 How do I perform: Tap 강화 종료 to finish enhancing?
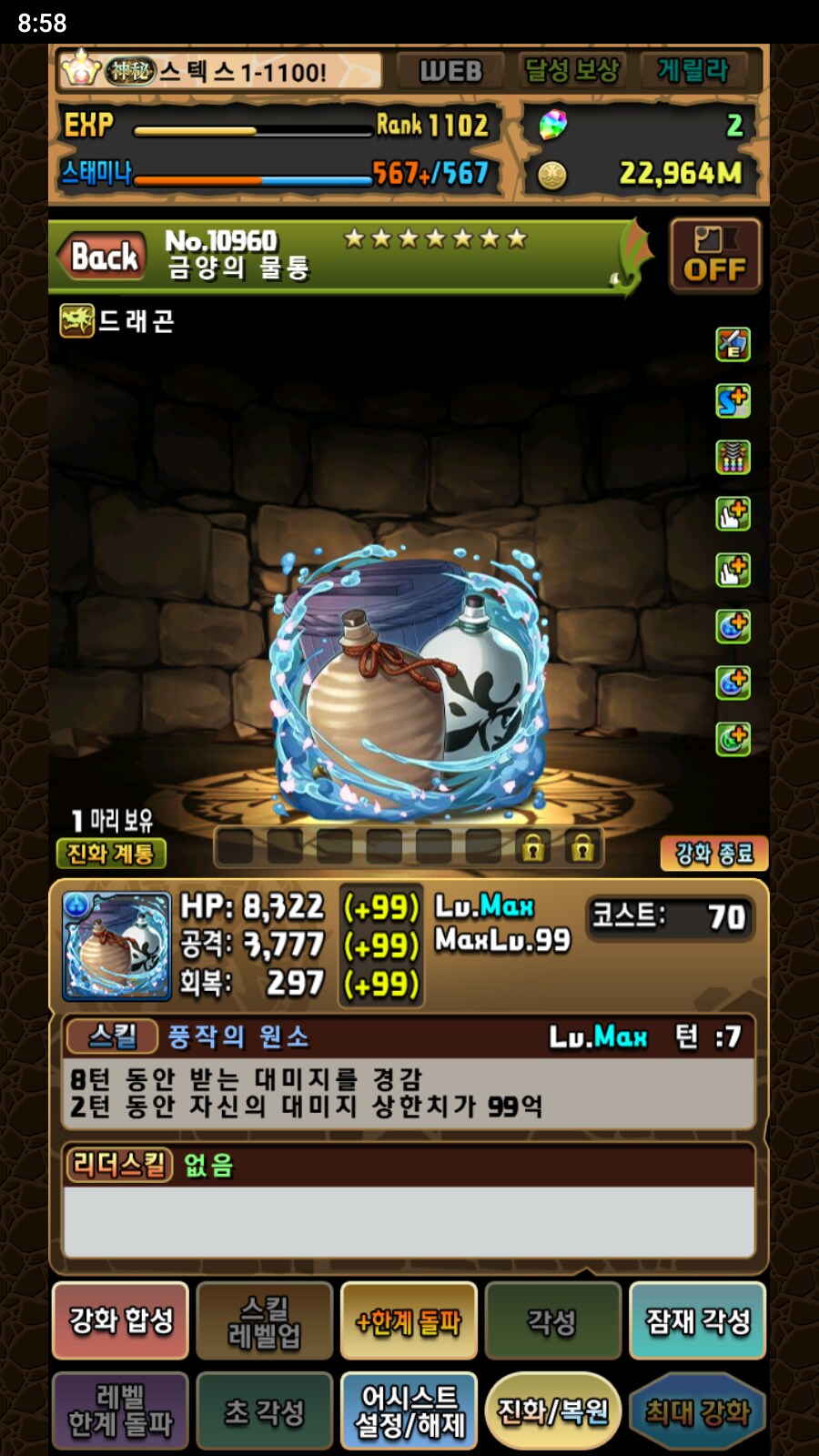[x=713, y=854]
